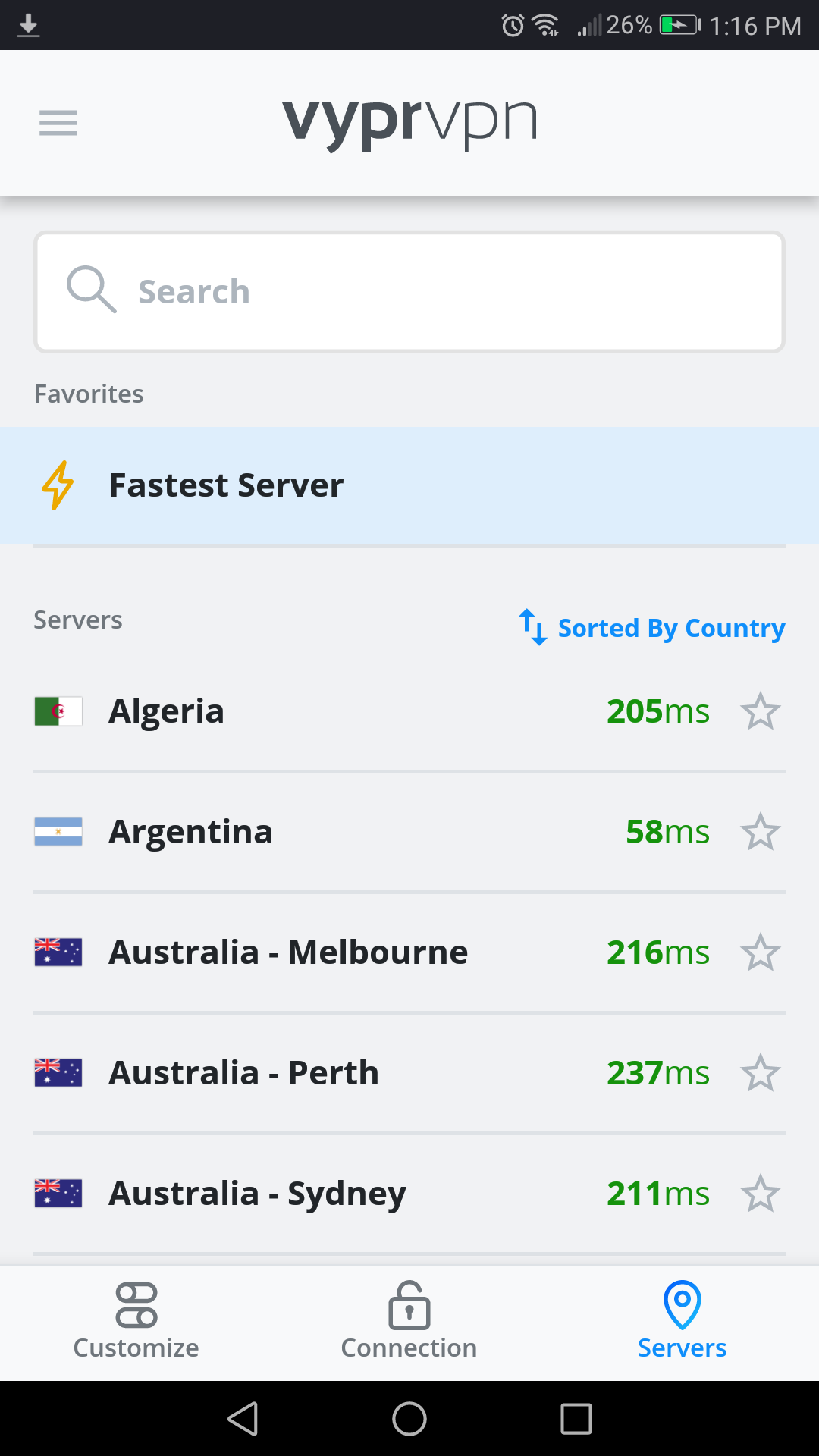Click the Fastest Server lightning bolt icon
819x1456 pixels.
[x=58, y=485]
